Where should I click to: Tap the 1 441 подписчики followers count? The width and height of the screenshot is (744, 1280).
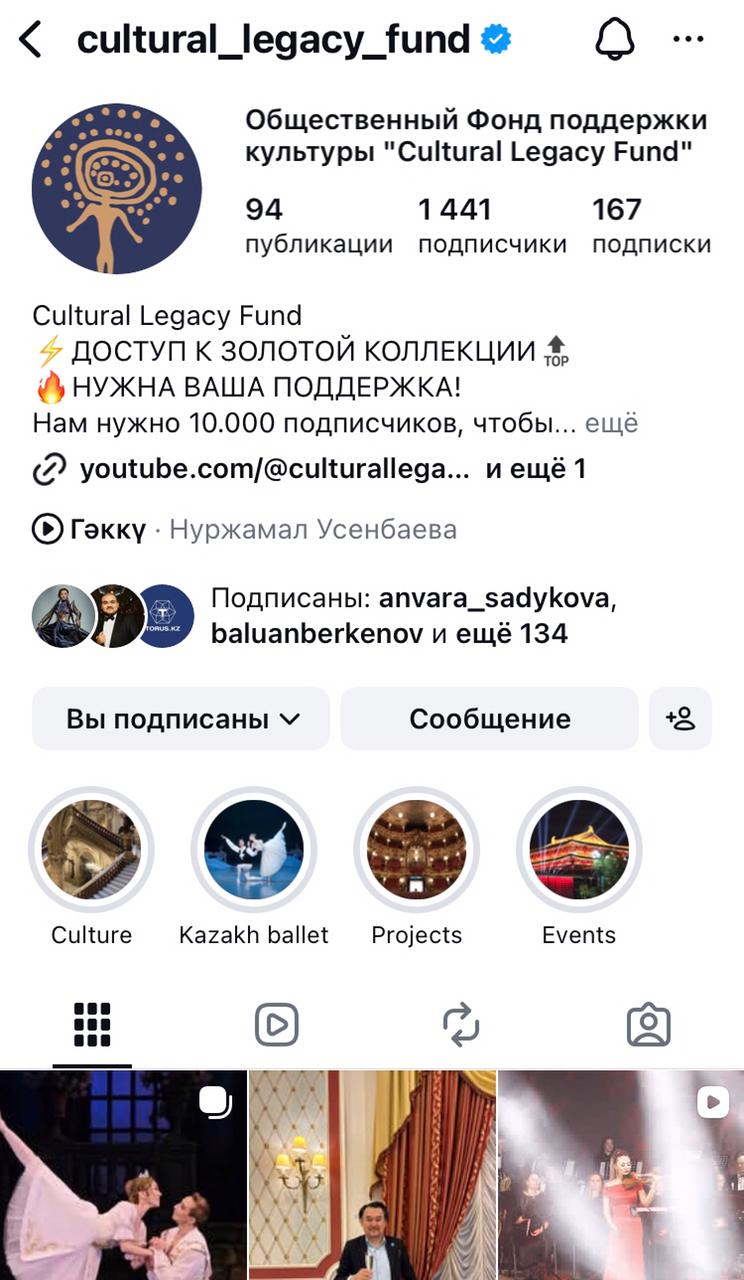pos(491,225)
